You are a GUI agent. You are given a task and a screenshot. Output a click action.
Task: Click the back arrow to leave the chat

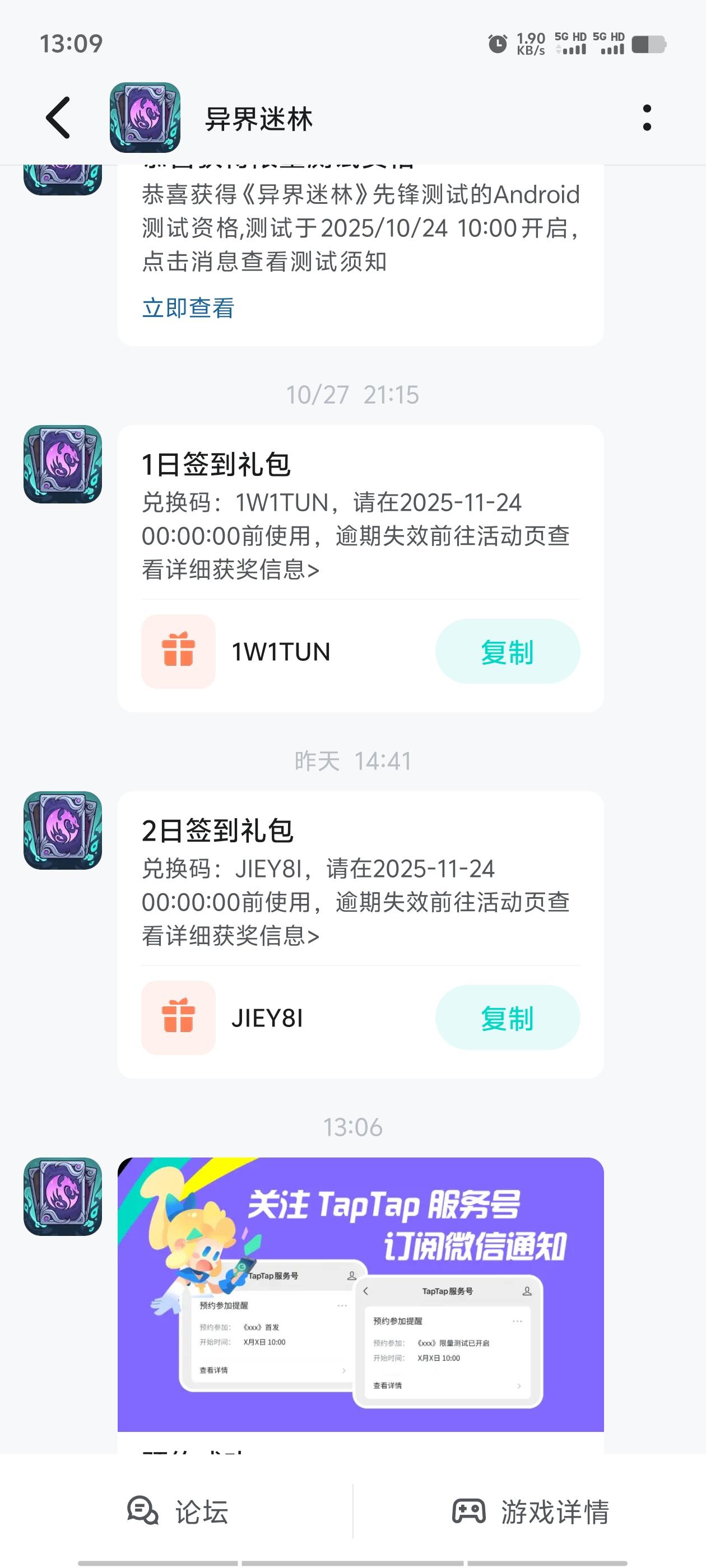tap(58, 118)
